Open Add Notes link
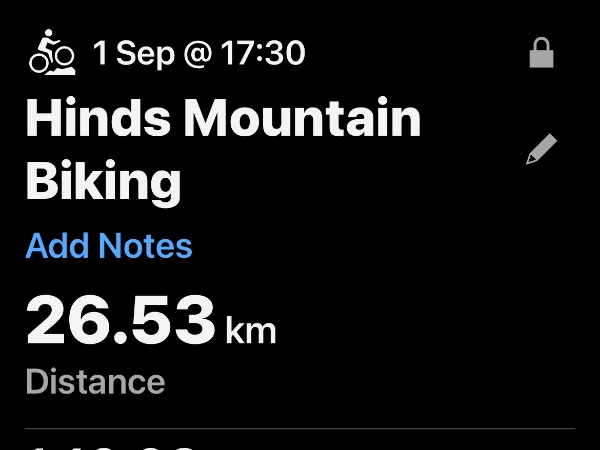Screen dimensions: 600x450 pyautogui.click(x=109, y=246)
